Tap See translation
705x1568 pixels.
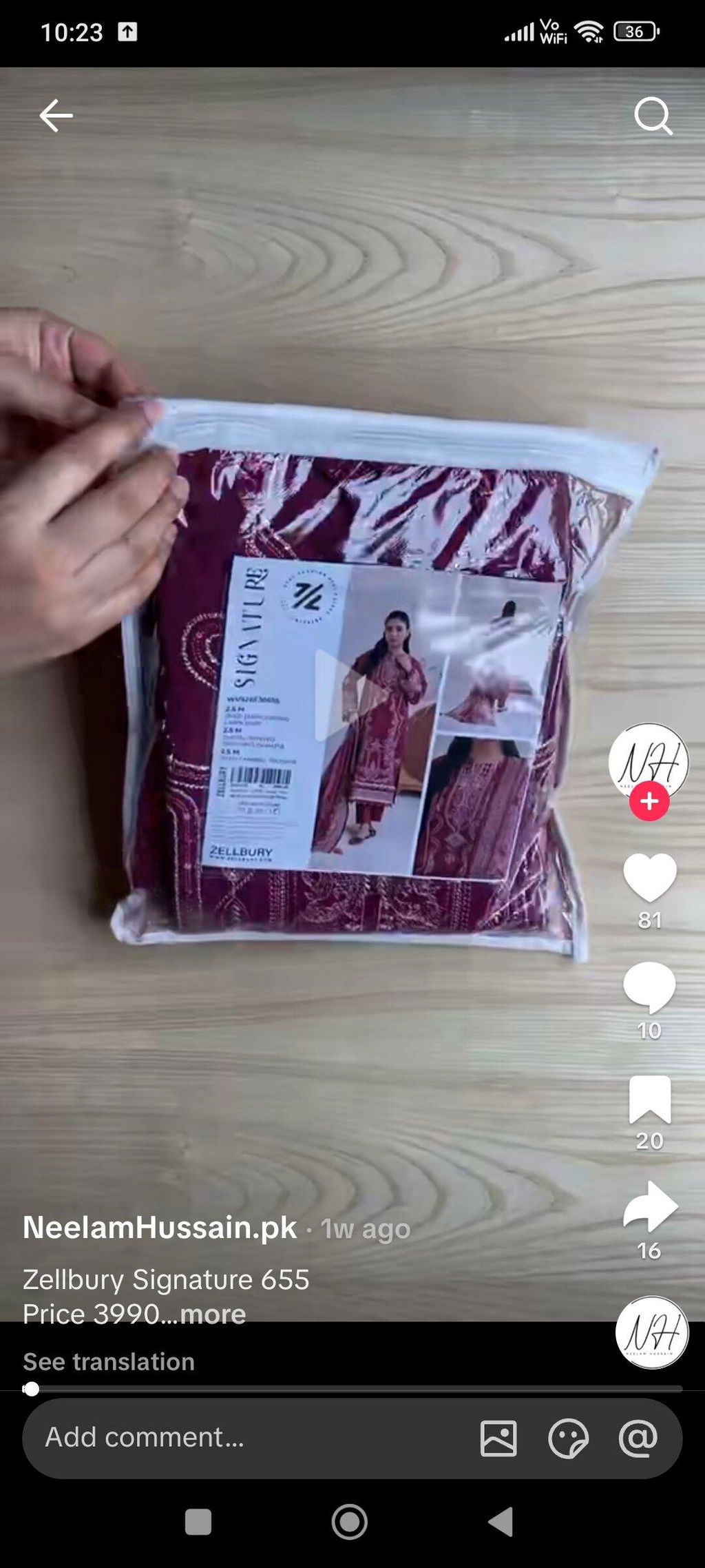point(109,1361)
